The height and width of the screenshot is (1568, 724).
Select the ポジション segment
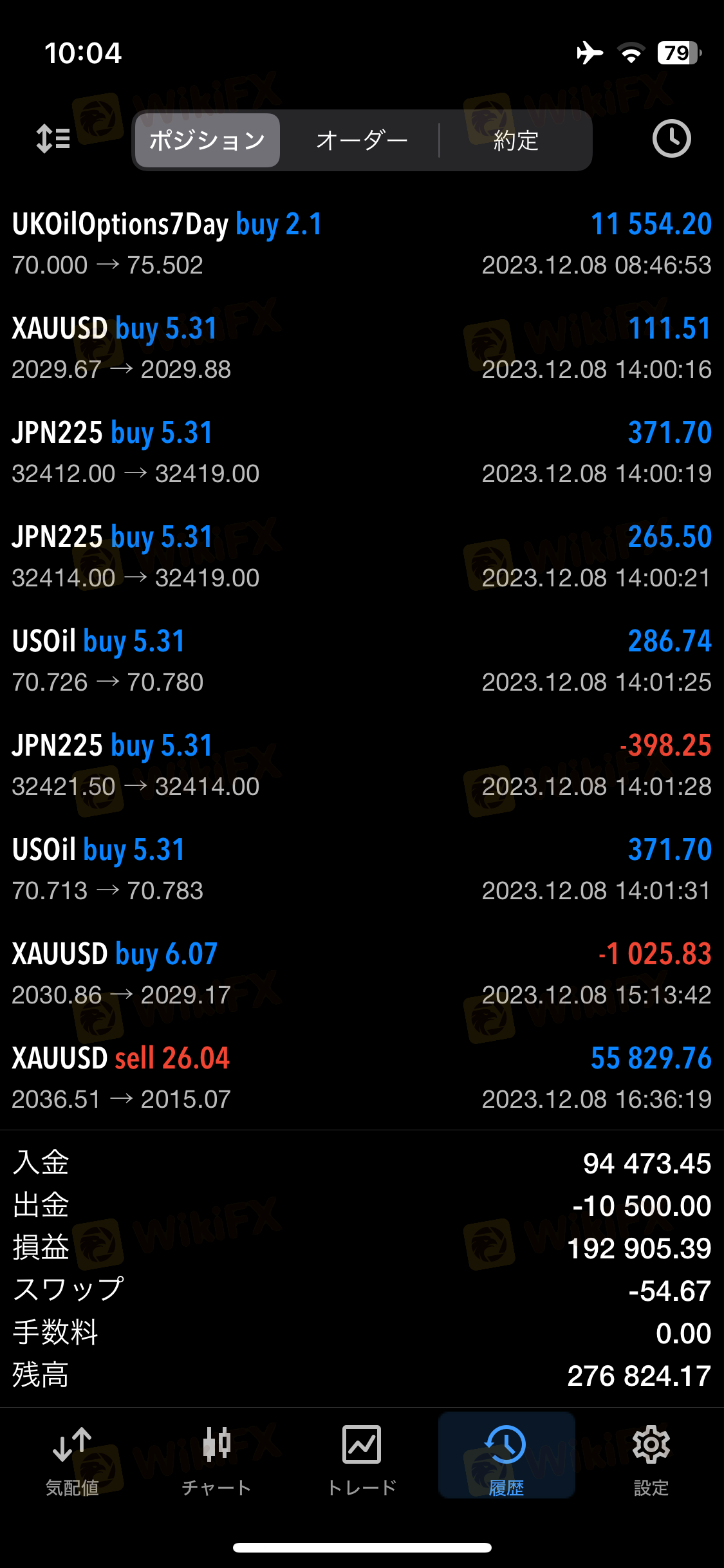click(x=207, y=140)
